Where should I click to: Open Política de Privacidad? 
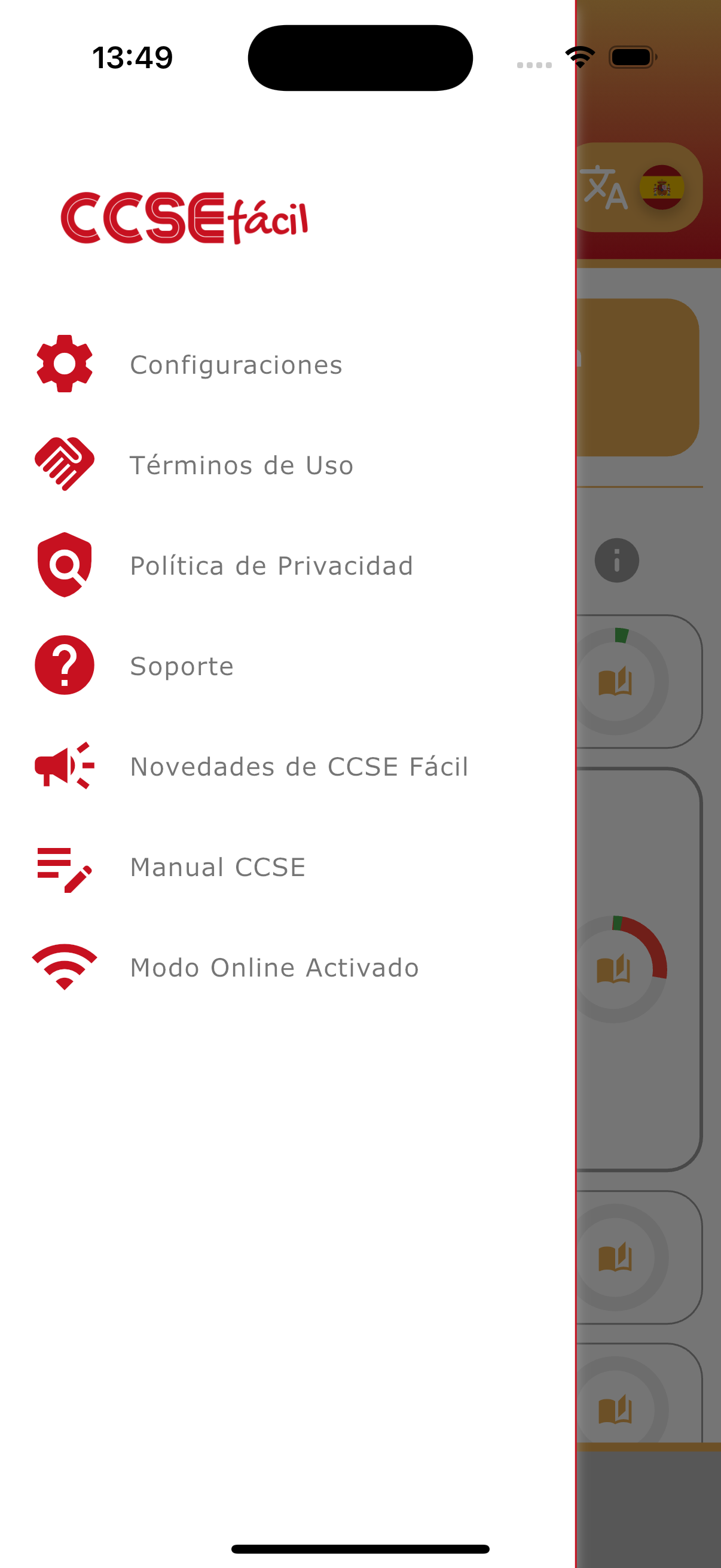pyautogui.click(x=271, y=566)
